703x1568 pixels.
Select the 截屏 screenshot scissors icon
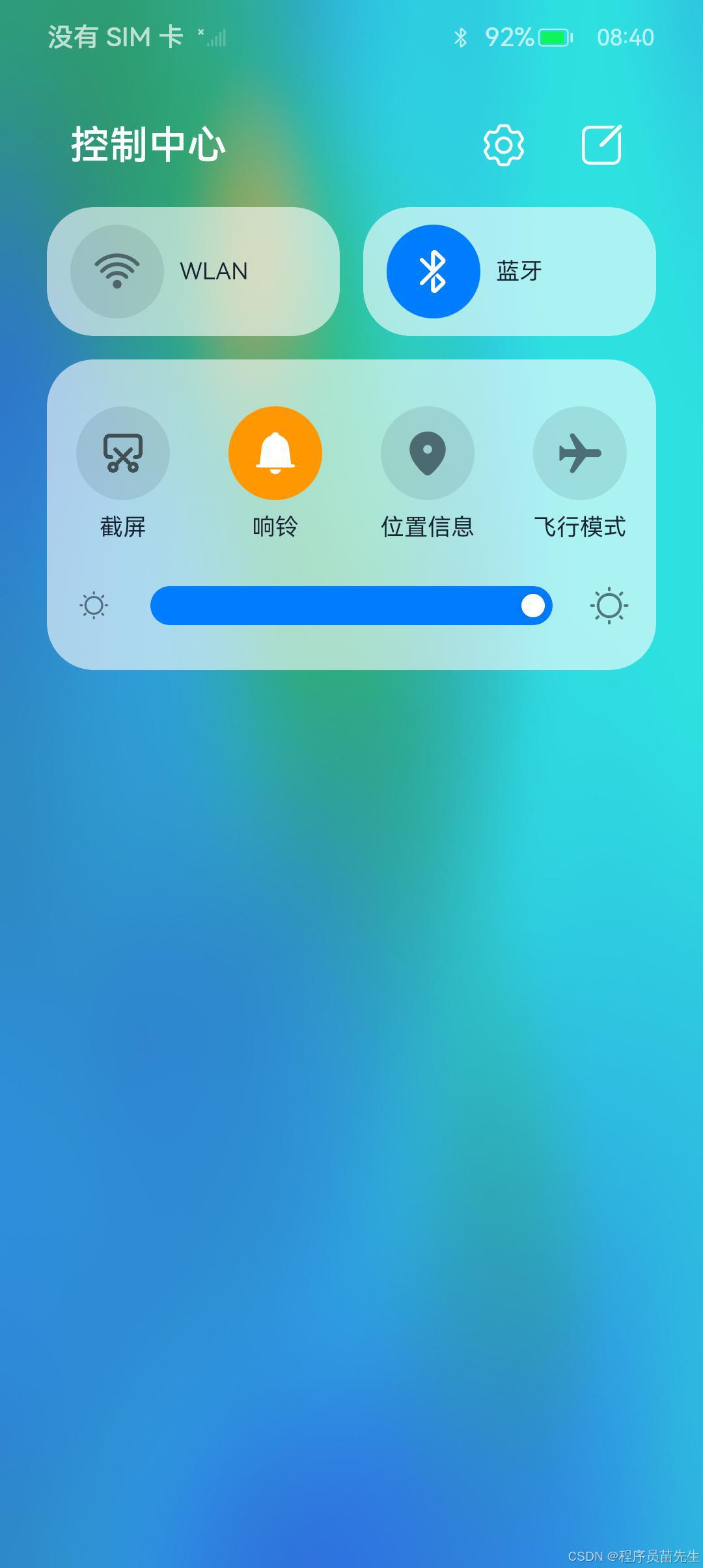(x=122, y=454)
